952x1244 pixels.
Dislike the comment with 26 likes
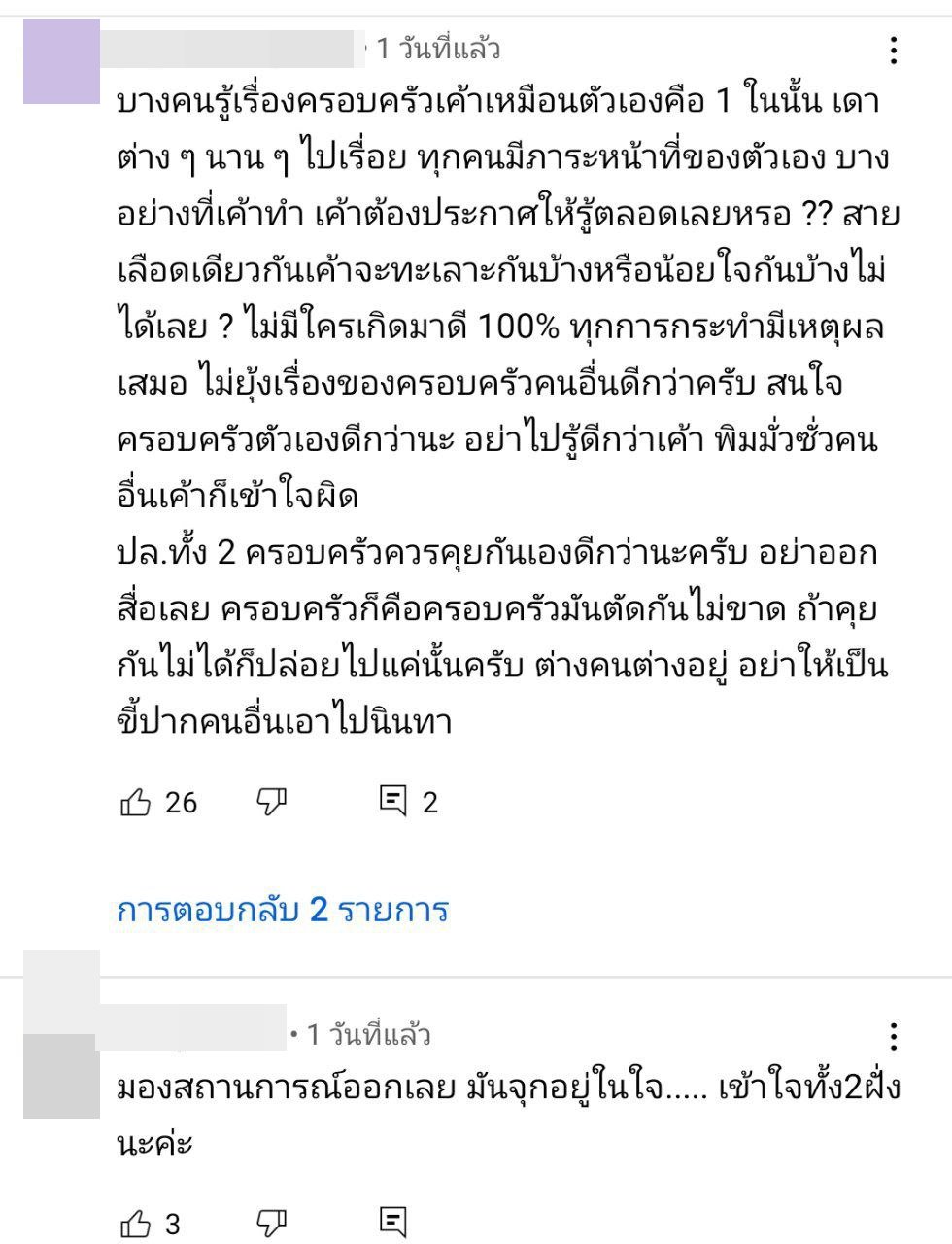[x=272, y=803]
